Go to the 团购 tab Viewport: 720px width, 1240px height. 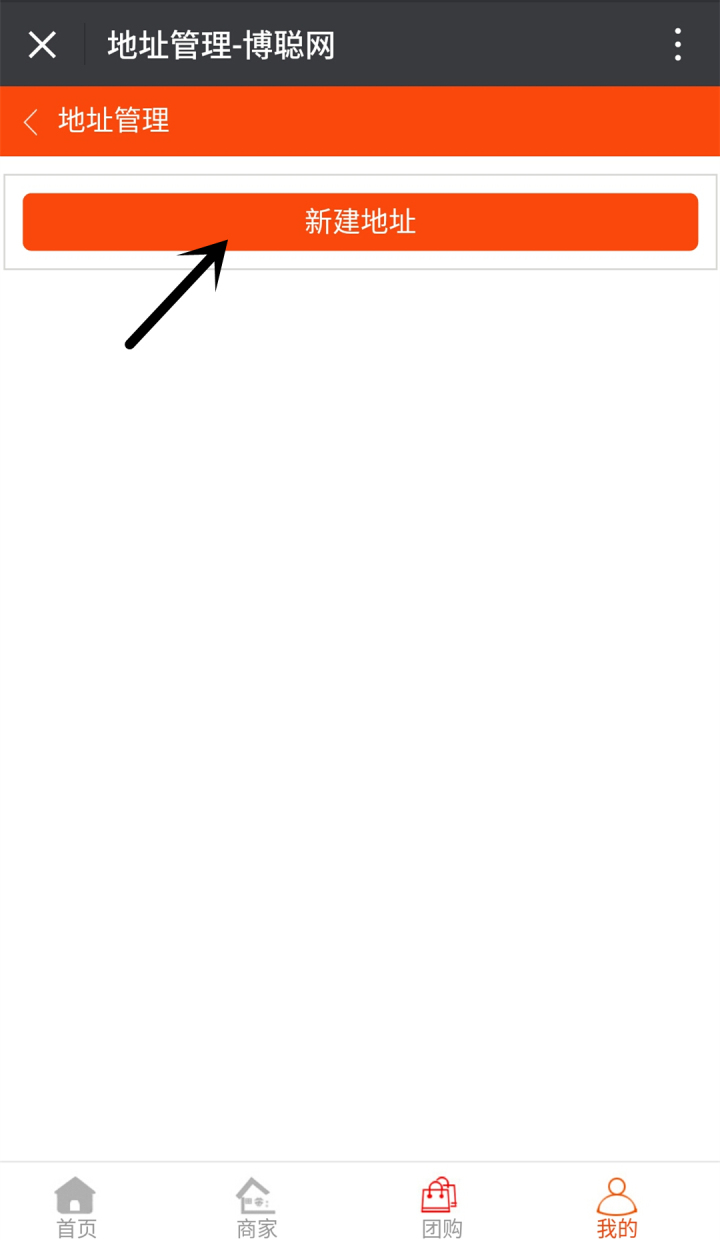click(x=440, y=1206)
